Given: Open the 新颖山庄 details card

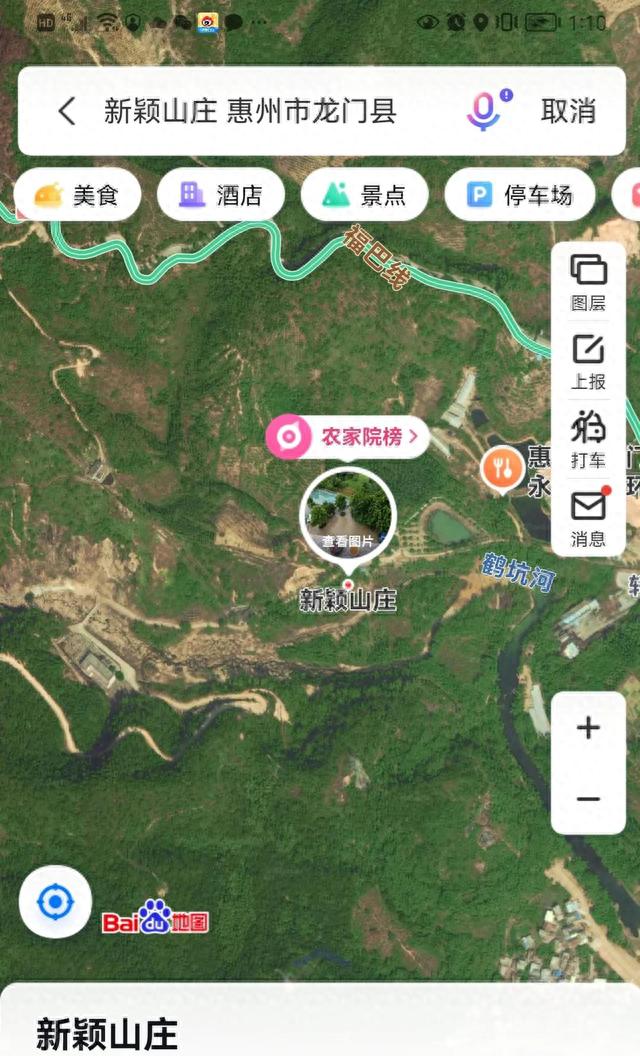Looking at the screenshot, I should pos(320,1020).
